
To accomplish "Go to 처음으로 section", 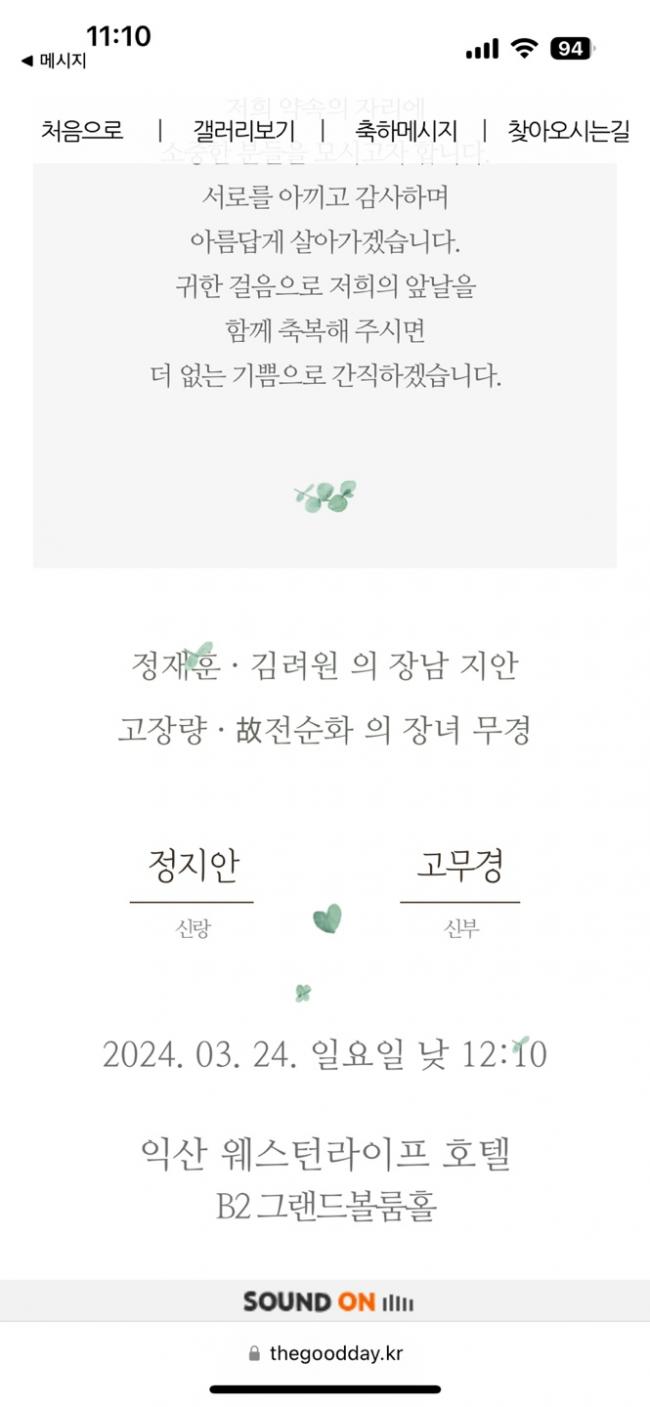I will click(x=82, y=130).
